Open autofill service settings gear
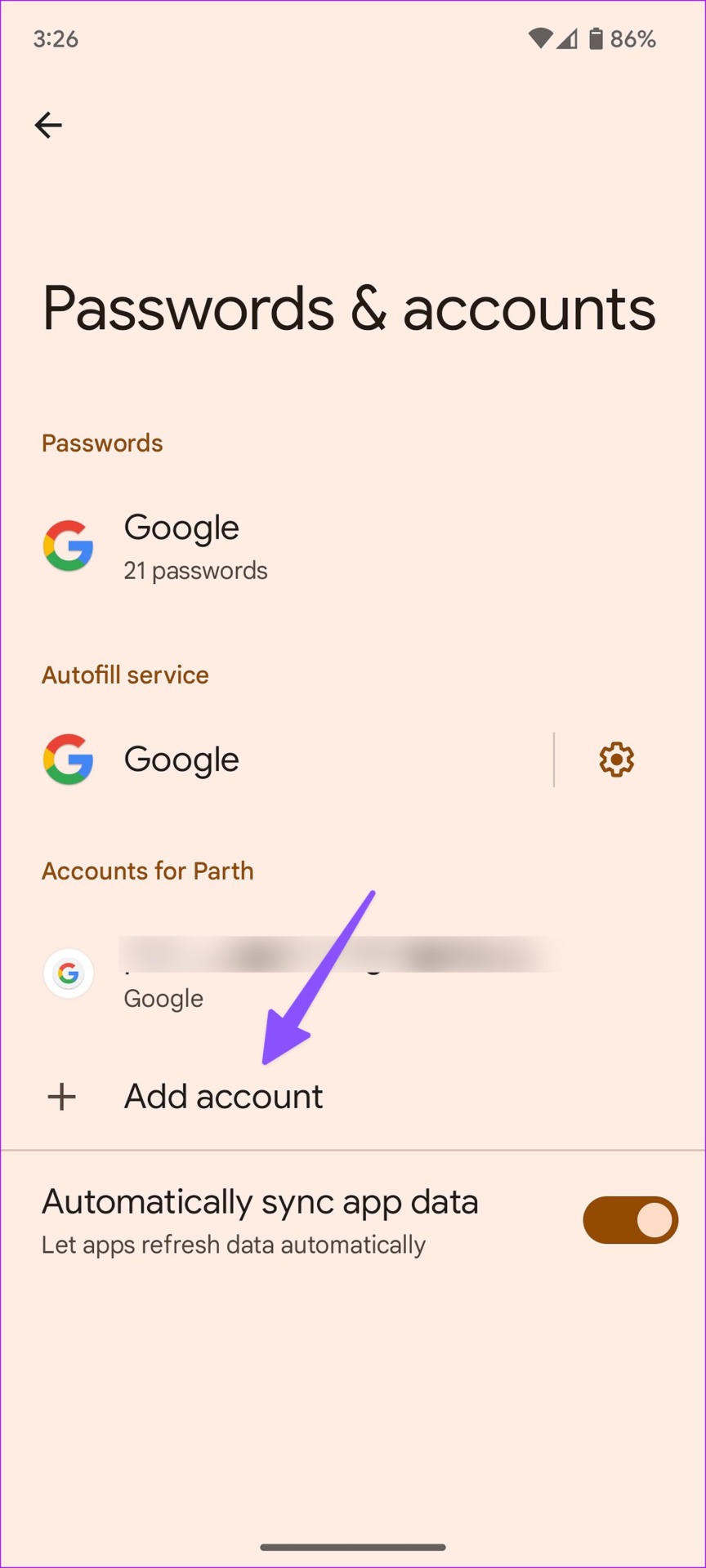Screen dimensions: 706x1568 [x=616, y=759]
